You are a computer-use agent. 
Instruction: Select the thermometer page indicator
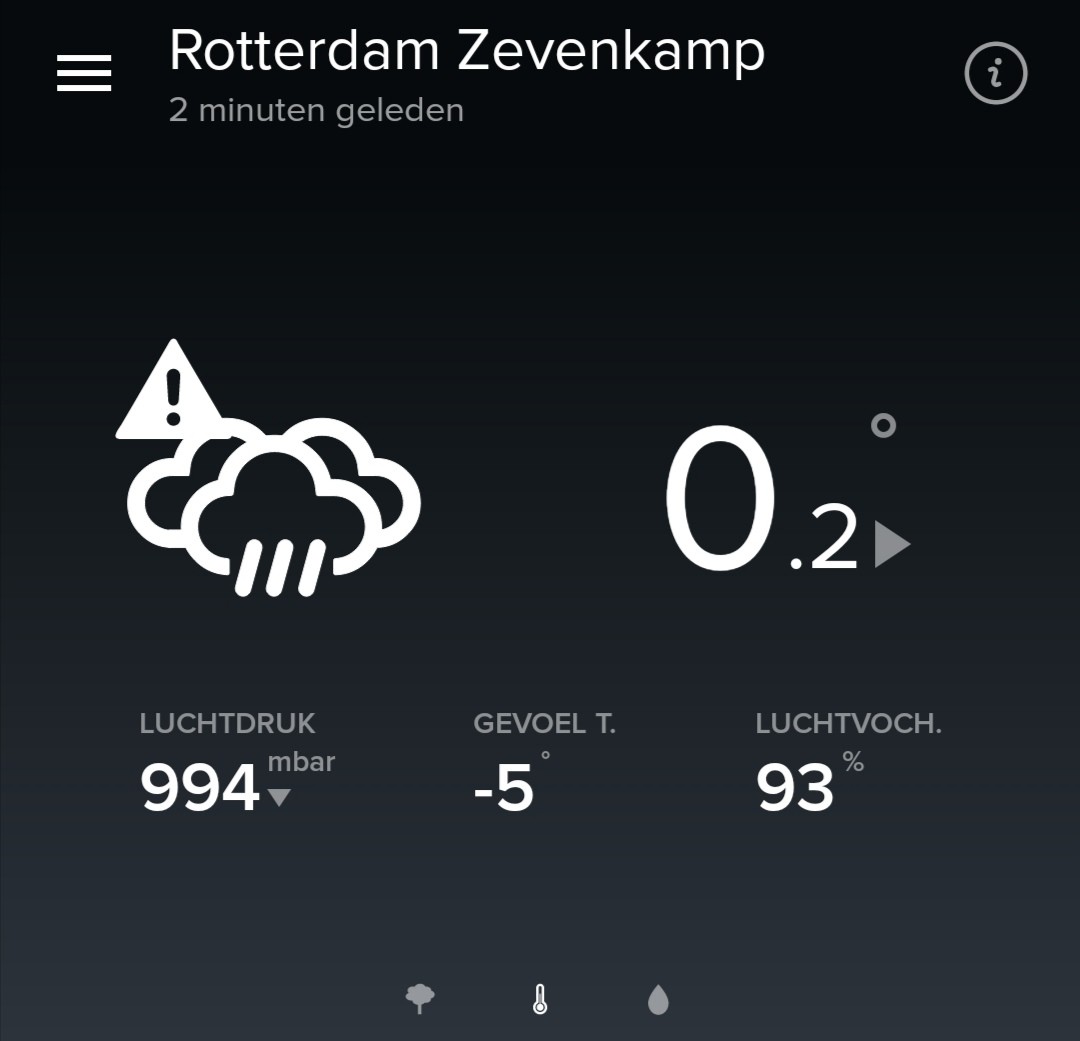click(540, 999)
